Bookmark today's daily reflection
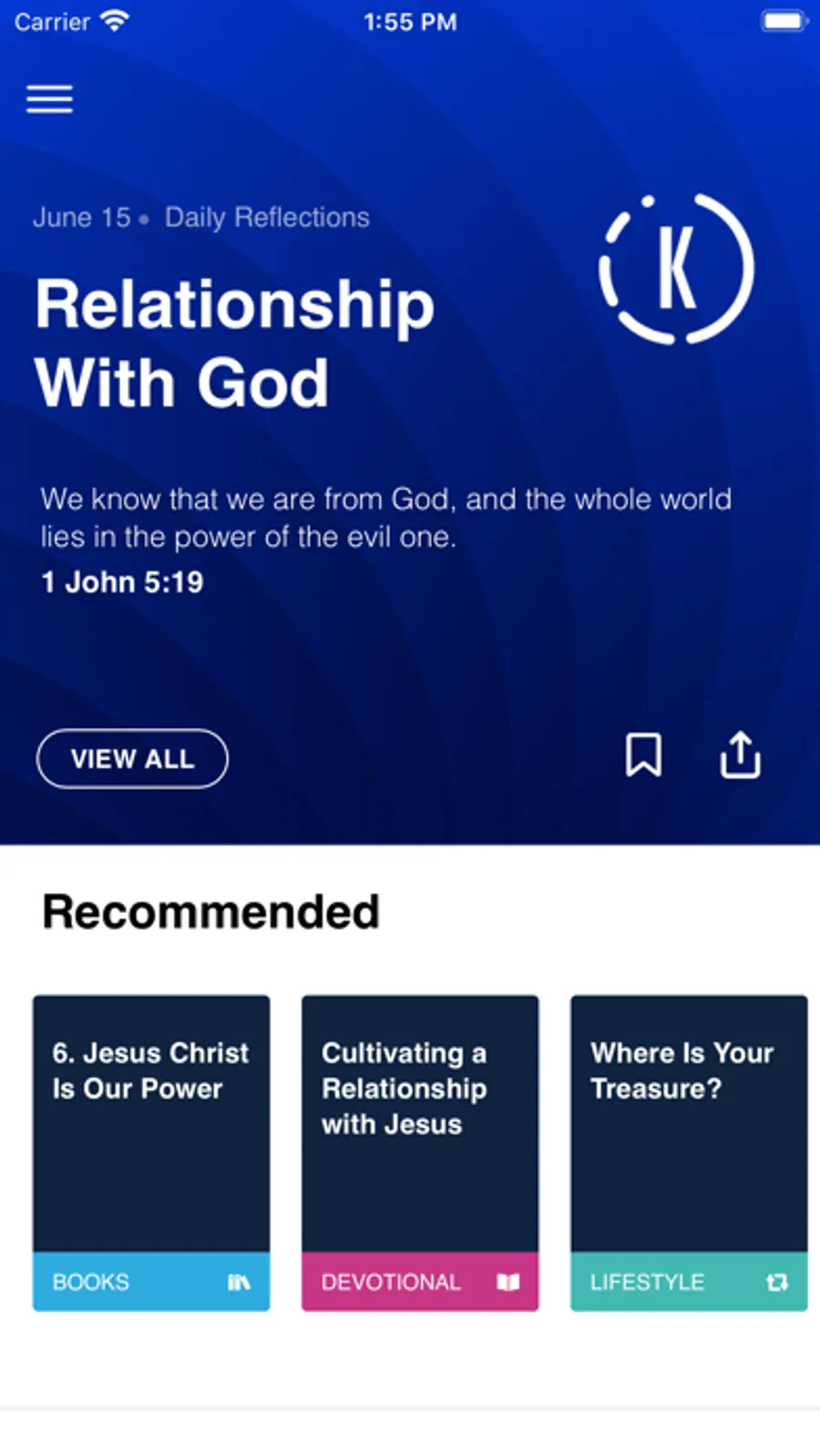The height and width of the screenshot is (1456, 820). 643,755
